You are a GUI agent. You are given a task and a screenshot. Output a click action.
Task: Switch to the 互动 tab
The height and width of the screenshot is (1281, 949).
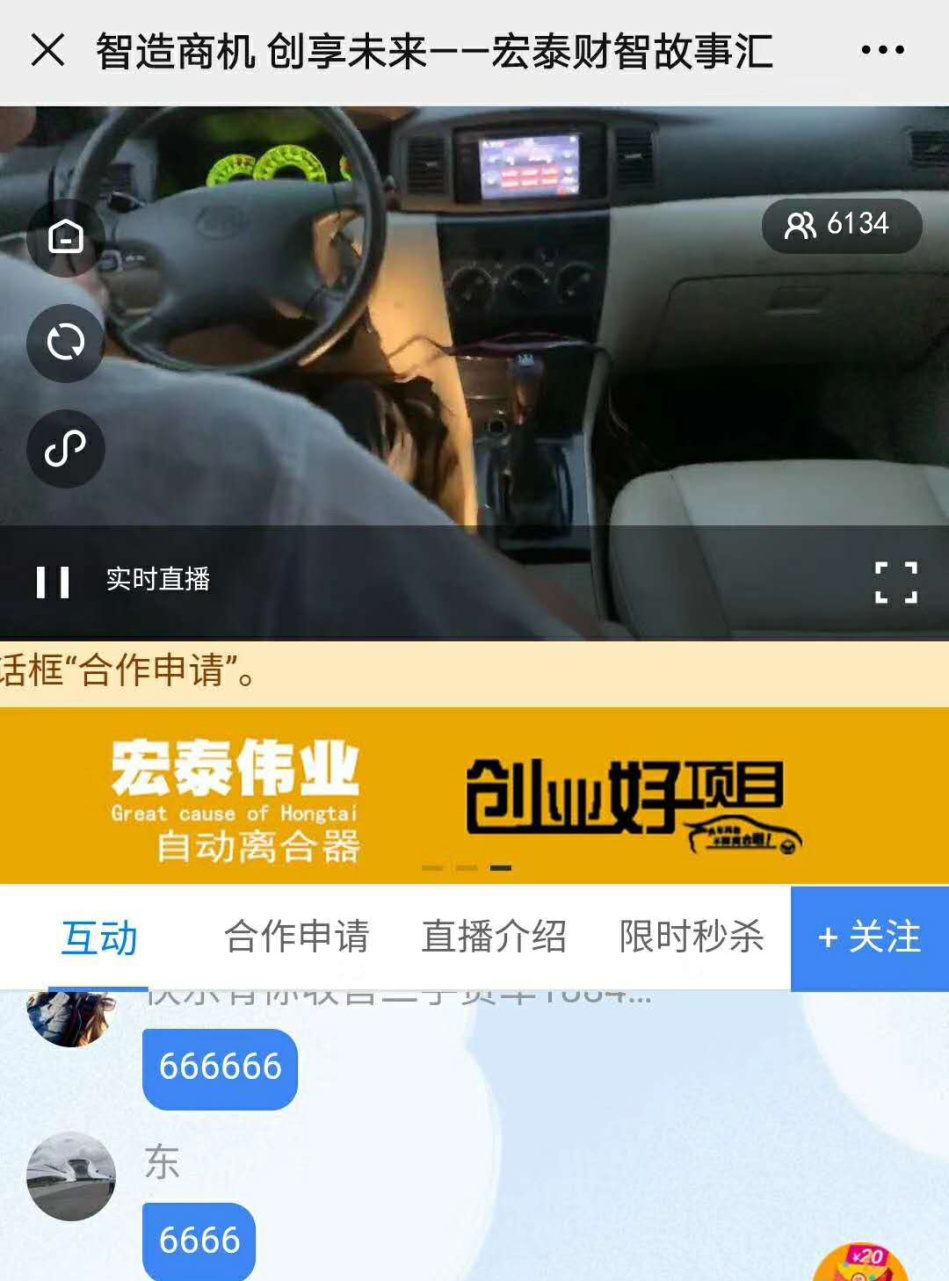point(99,938)
